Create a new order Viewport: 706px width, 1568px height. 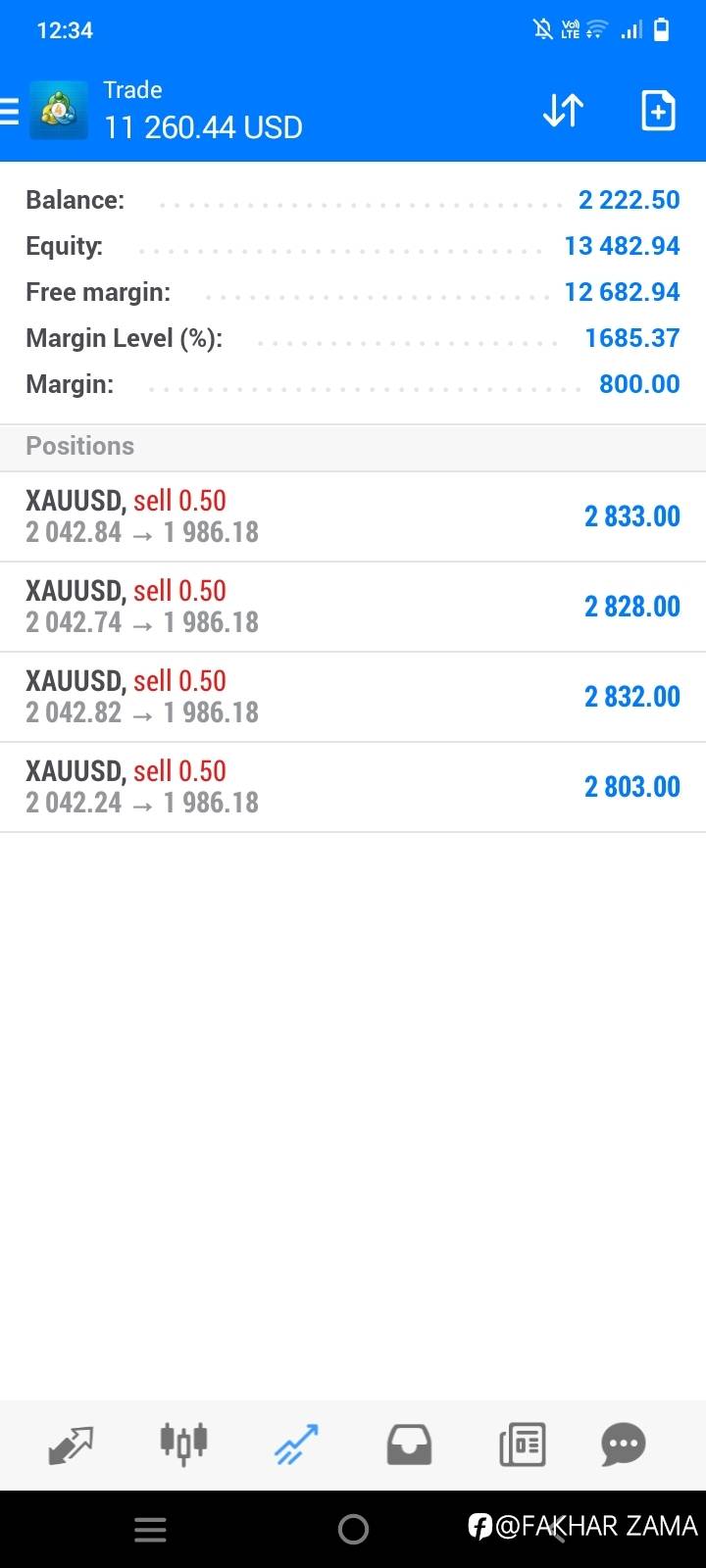pyautogui.click(x=658, y=112)
